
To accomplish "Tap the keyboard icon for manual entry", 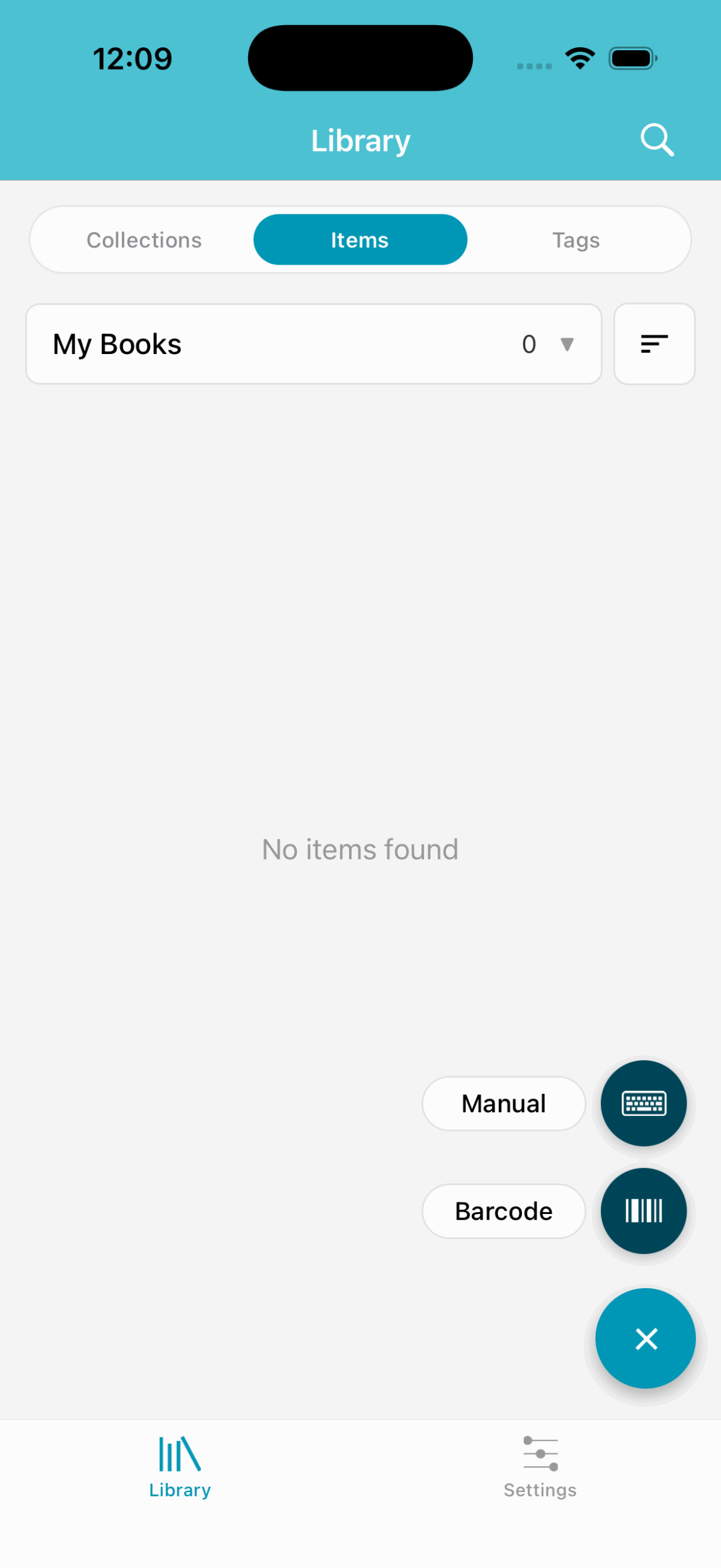I will pyautogui.click(x=643, y=1103).
